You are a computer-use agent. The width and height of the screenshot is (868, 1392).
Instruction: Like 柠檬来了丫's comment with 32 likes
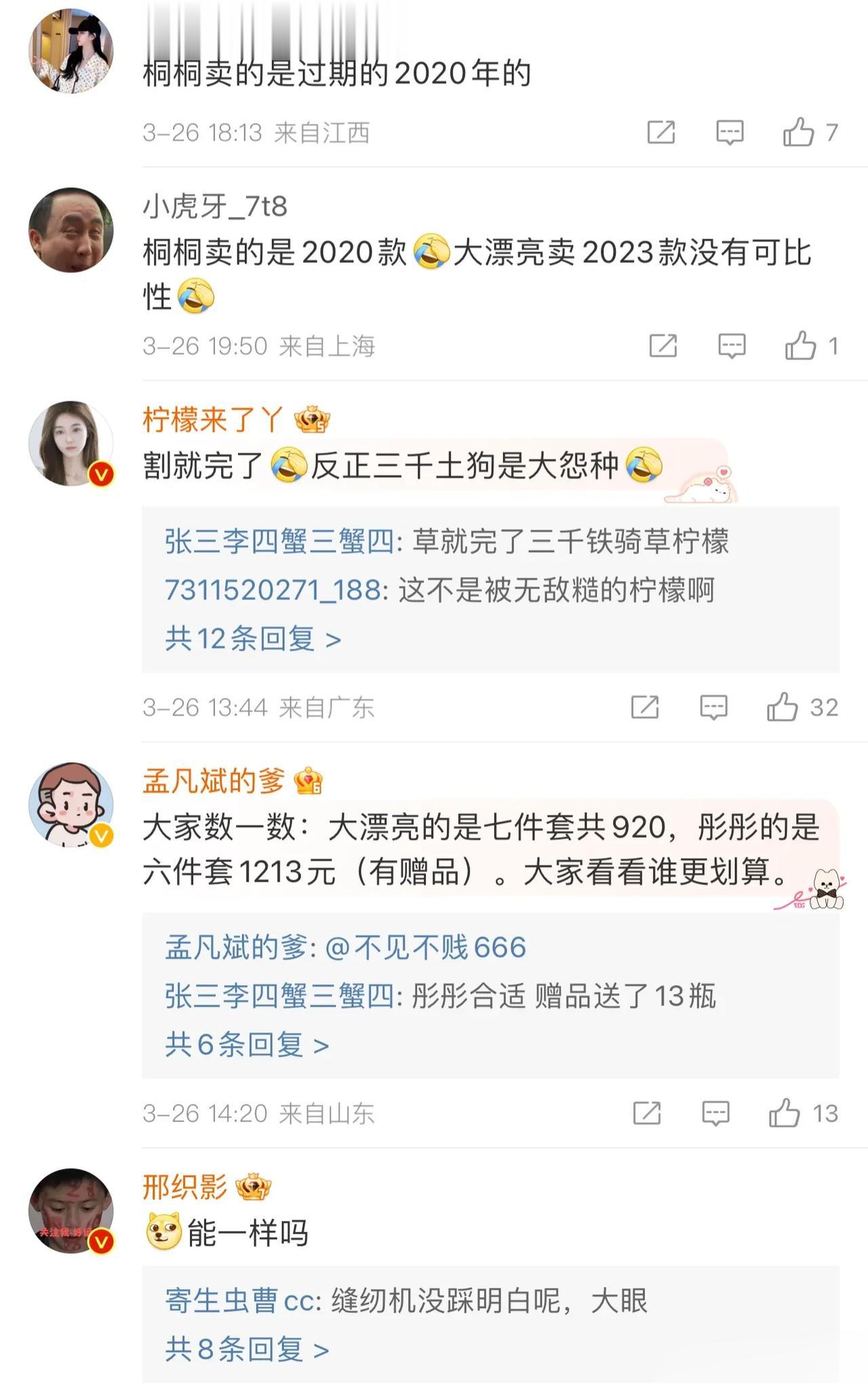pyautogui.click(x=783, y=707)
